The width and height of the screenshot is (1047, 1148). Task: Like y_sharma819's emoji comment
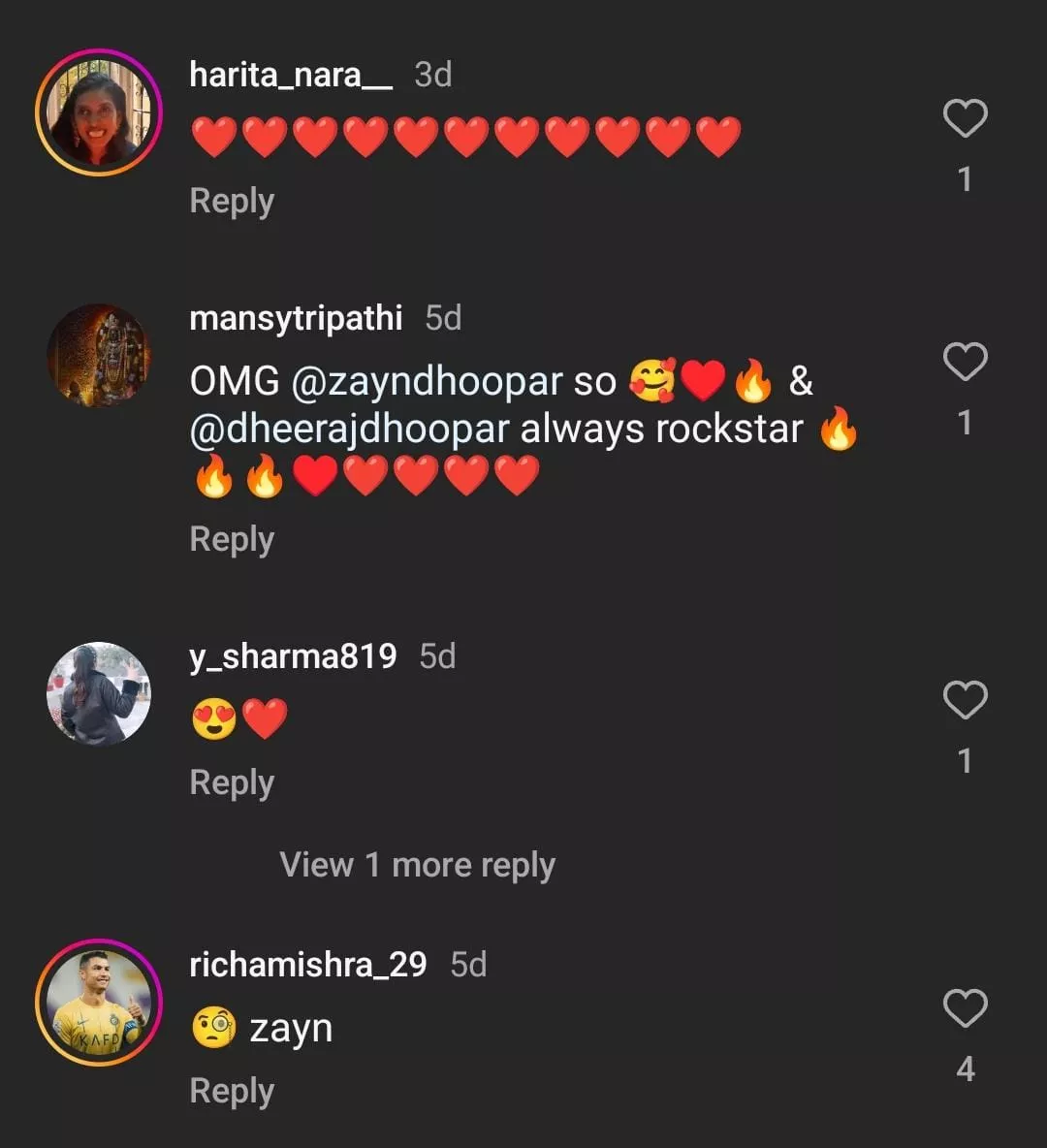coord(965,700)
